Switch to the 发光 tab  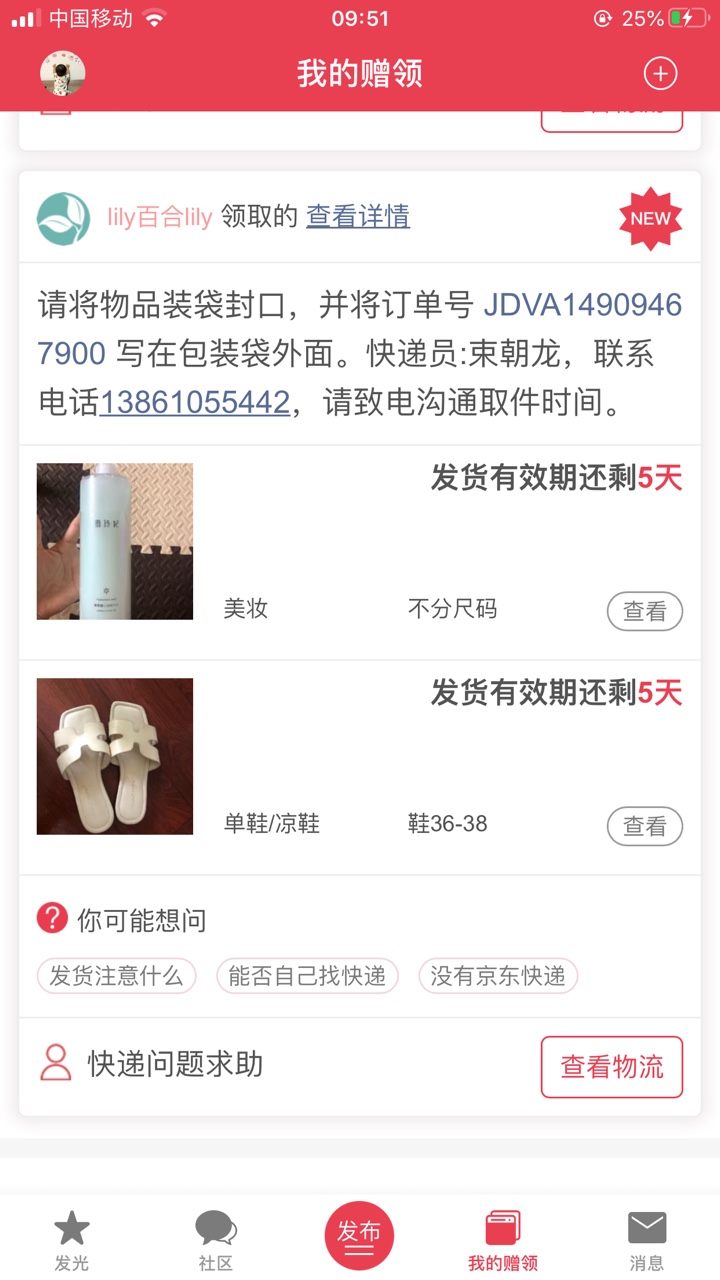[x=72, y=1240]
